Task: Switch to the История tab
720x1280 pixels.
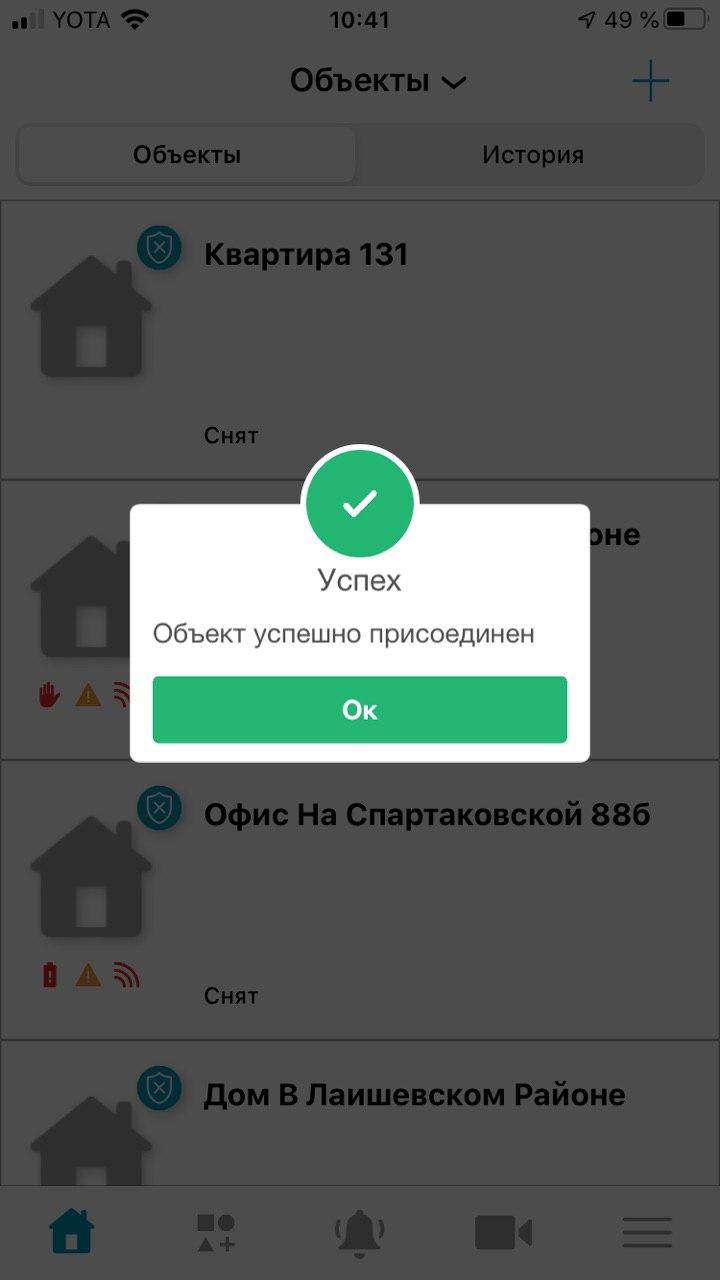Action: pyautogui.click(x=533, y=155)
